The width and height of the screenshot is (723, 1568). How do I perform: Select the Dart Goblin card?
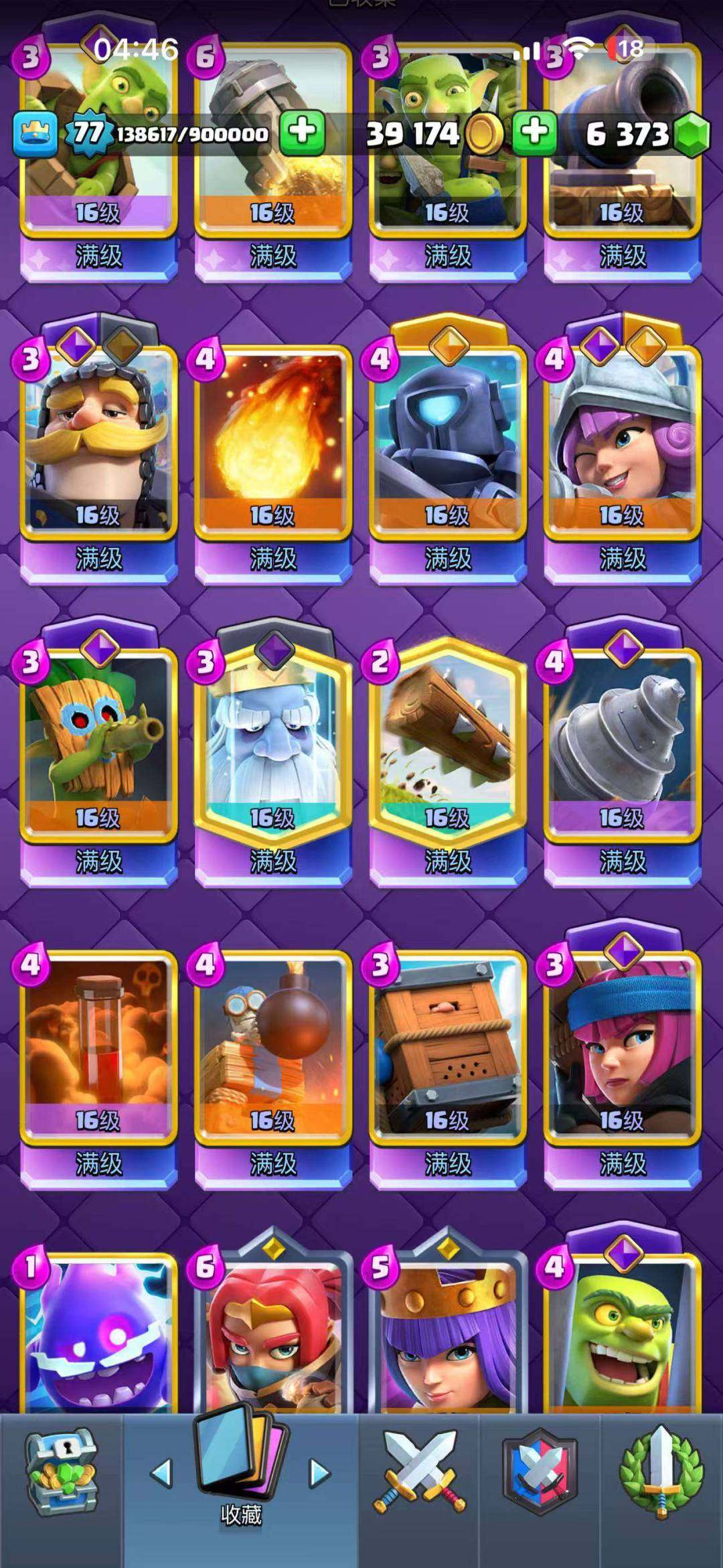98,743
